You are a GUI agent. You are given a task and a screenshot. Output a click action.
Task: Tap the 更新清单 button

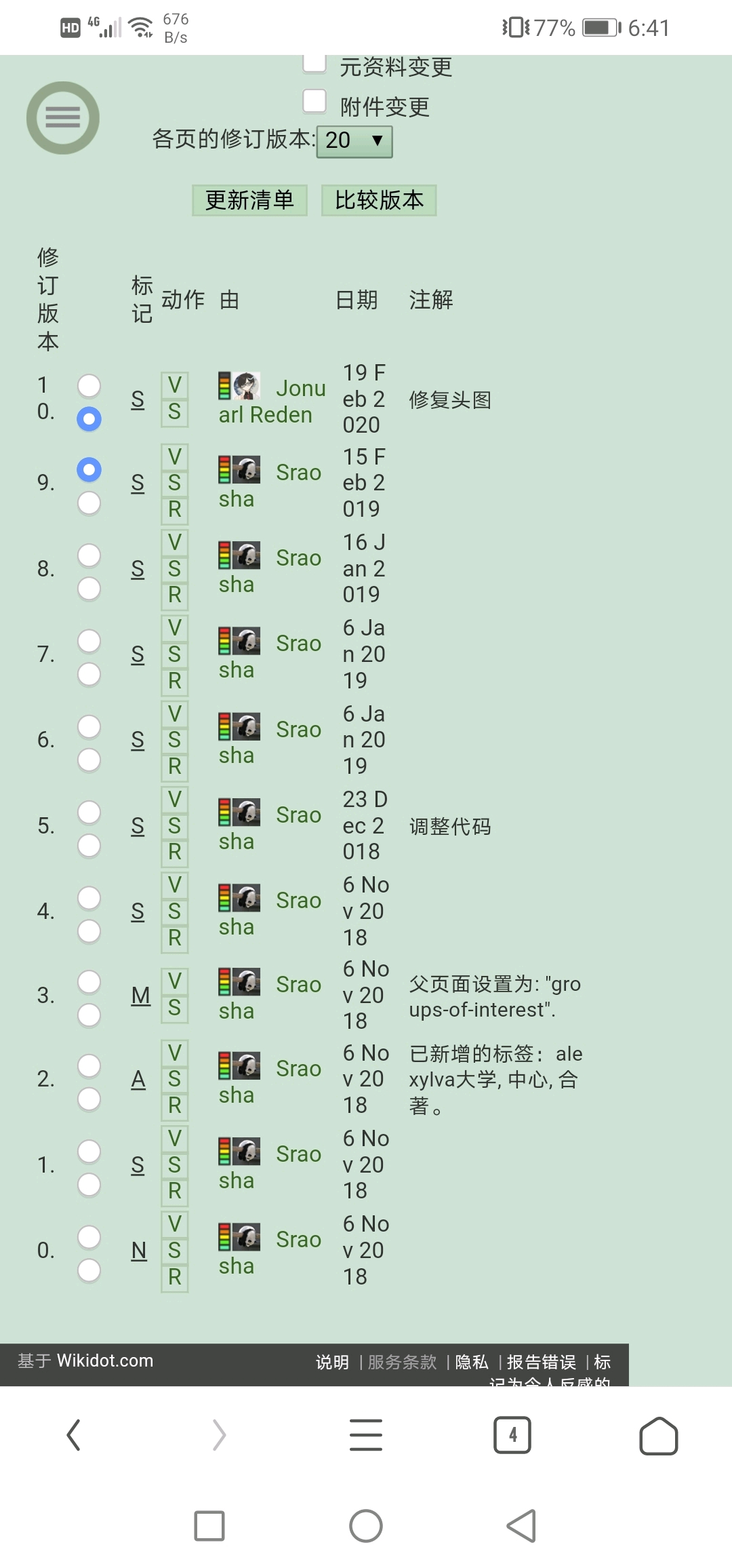[x=249, y=200]
